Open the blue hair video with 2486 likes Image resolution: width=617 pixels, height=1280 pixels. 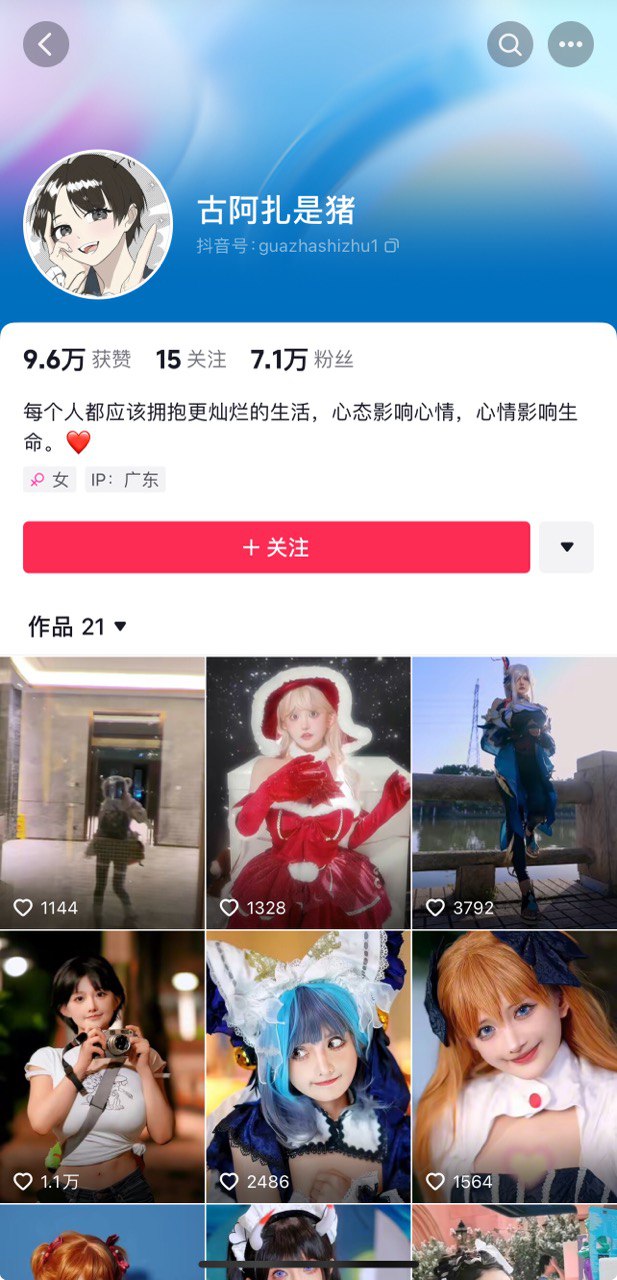pos(308,1065)
